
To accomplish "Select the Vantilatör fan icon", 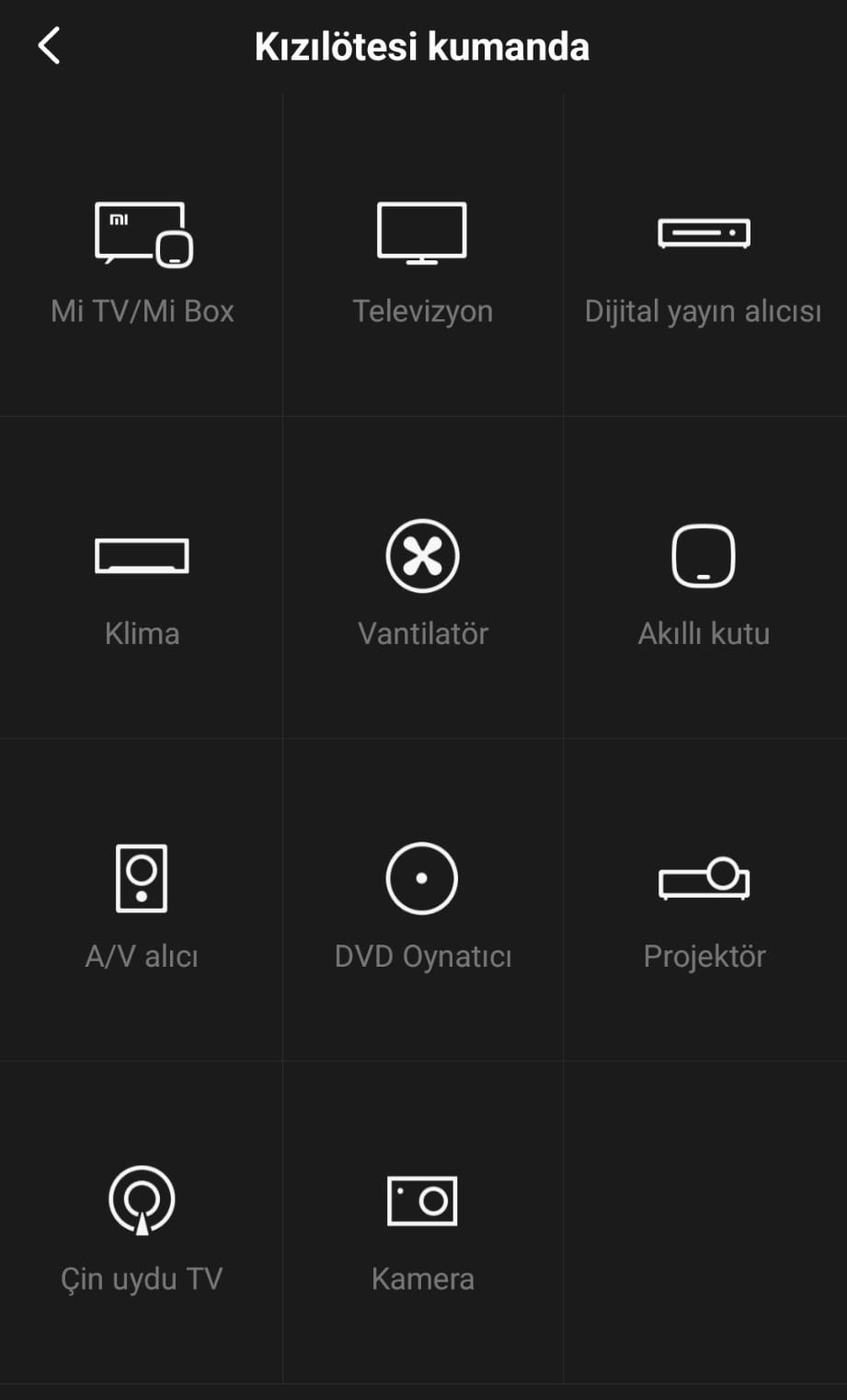I will coord(422,555).
